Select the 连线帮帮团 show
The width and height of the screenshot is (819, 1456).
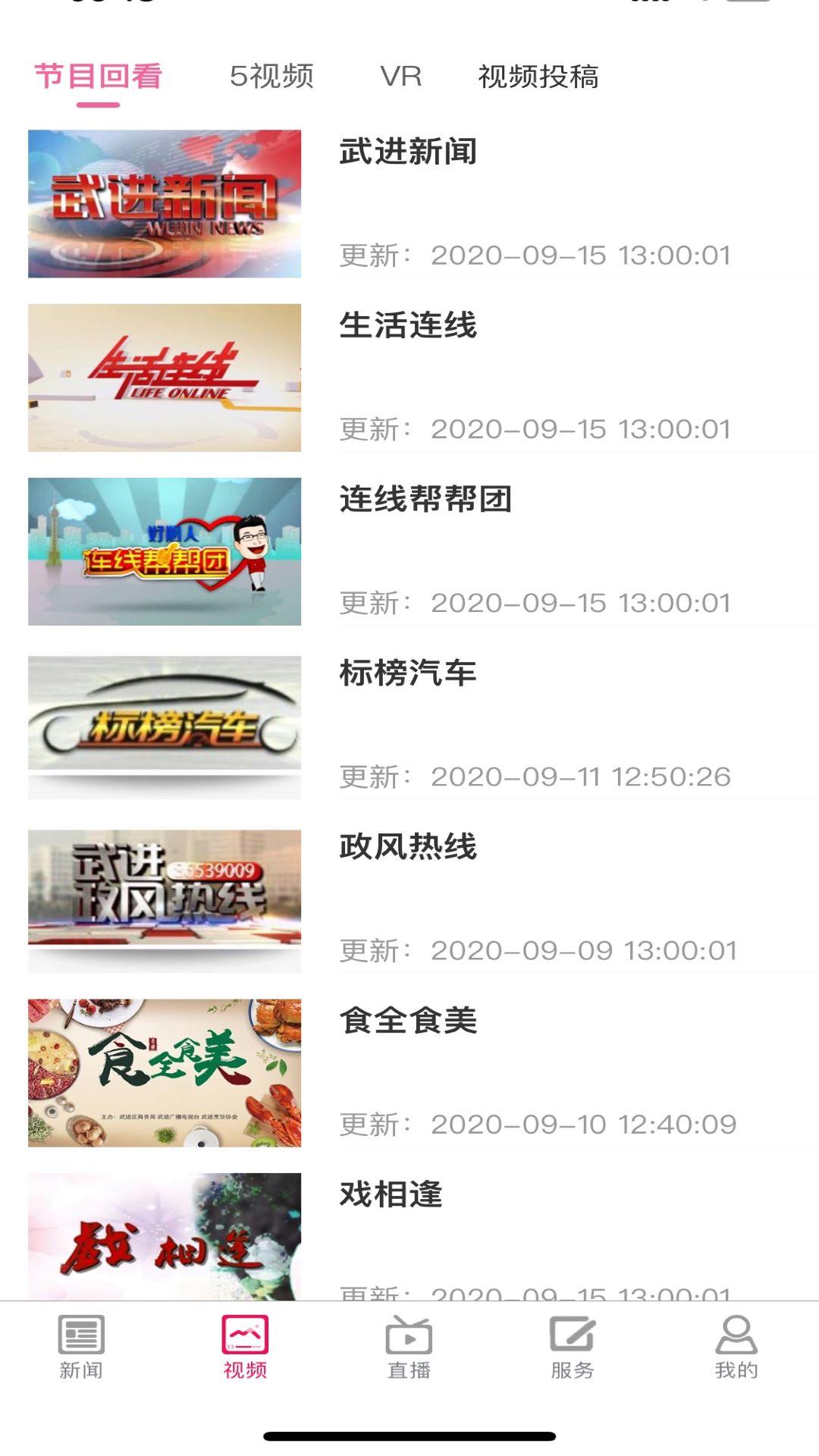tap(426, 500)
